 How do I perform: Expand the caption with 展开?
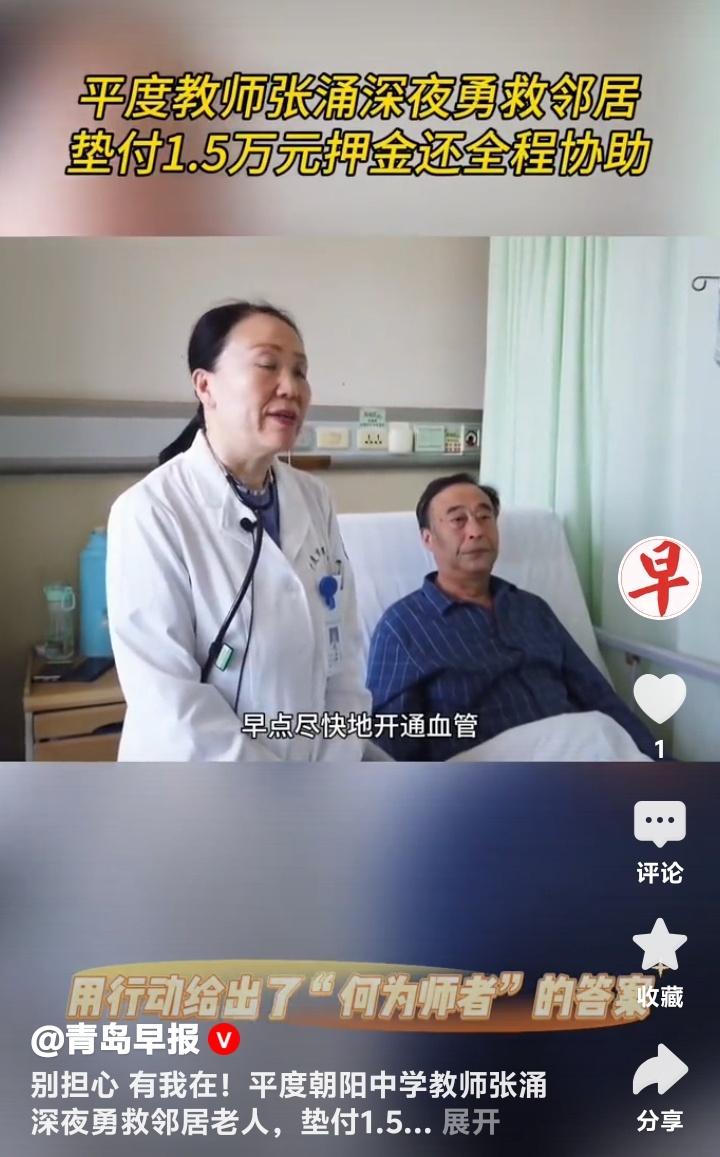pos(470,1122)
